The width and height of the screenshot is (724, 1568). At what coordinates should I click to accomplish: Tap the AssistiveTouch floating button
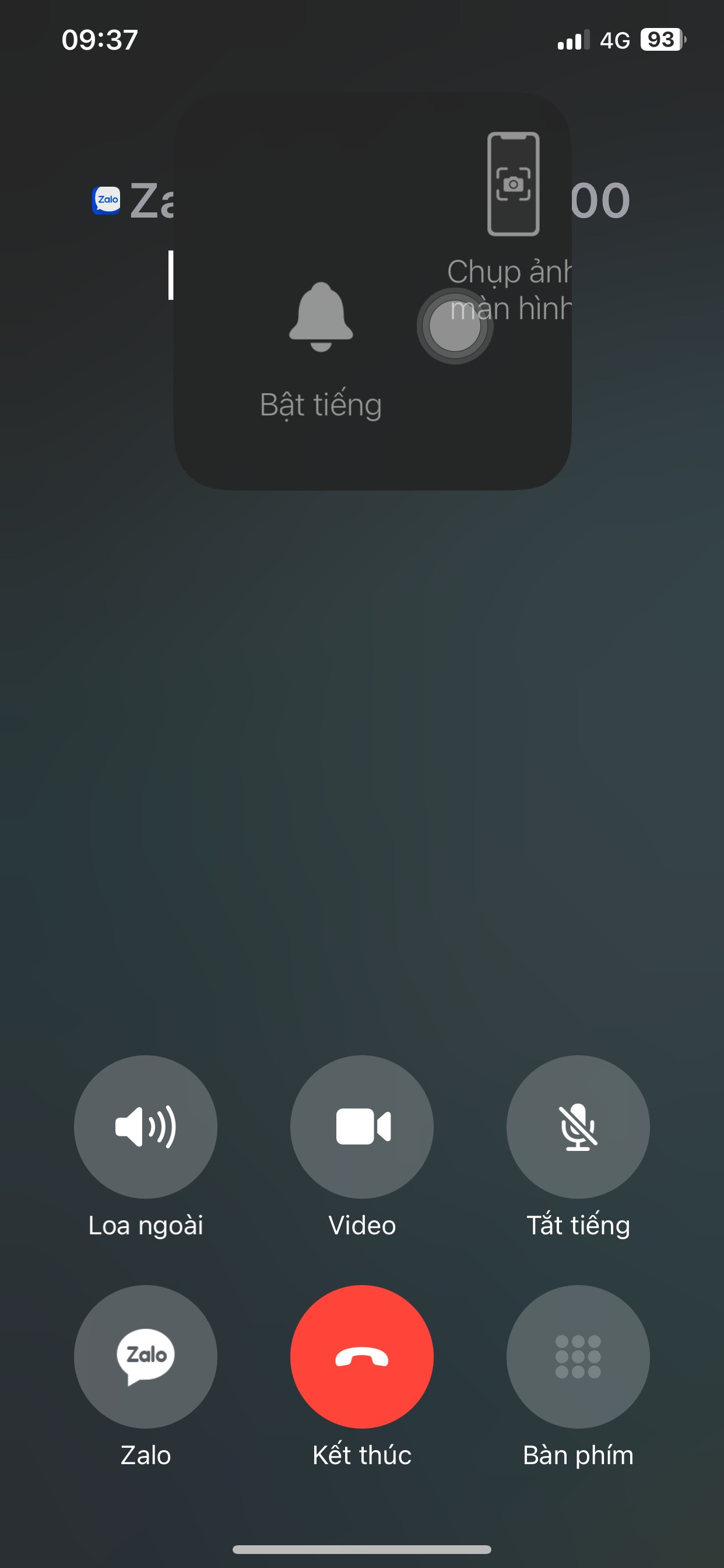[455, 326]
